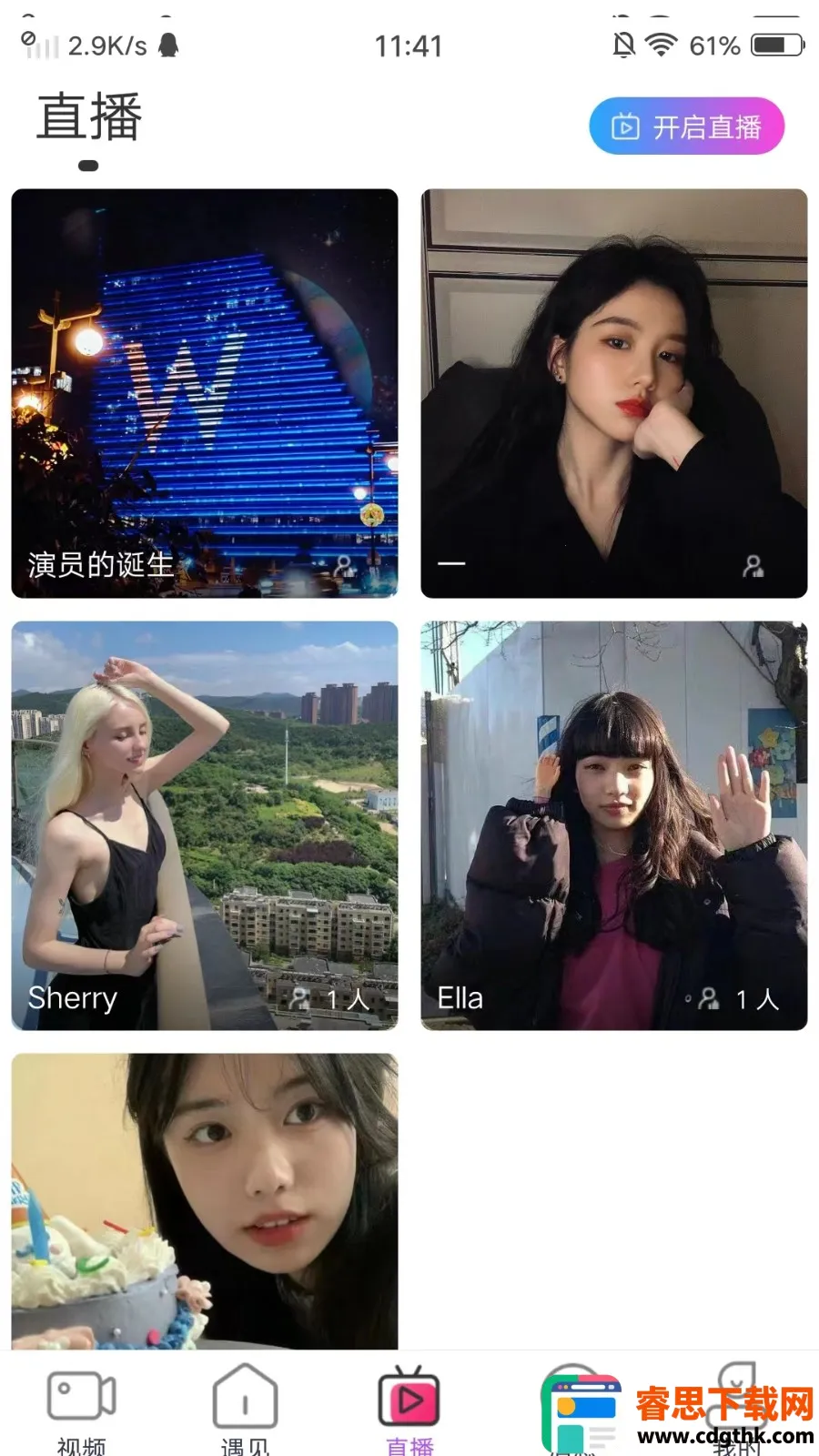Open the live stream titled with a dash
Image resolution: width=819 pixels, height=1456 pixels.
pyautogui.click(x=613, y=393)
